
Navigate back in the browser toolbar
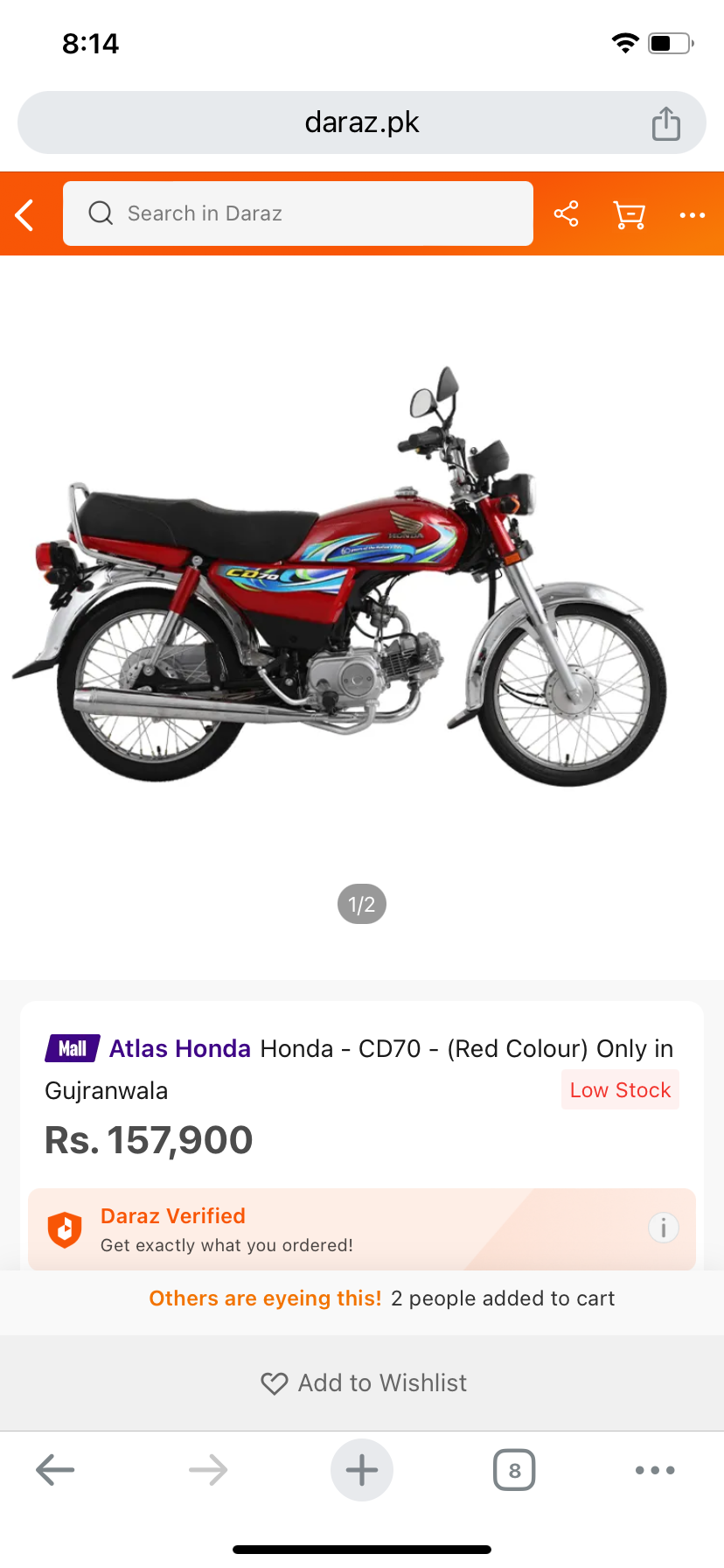(x=55, y=1470)
